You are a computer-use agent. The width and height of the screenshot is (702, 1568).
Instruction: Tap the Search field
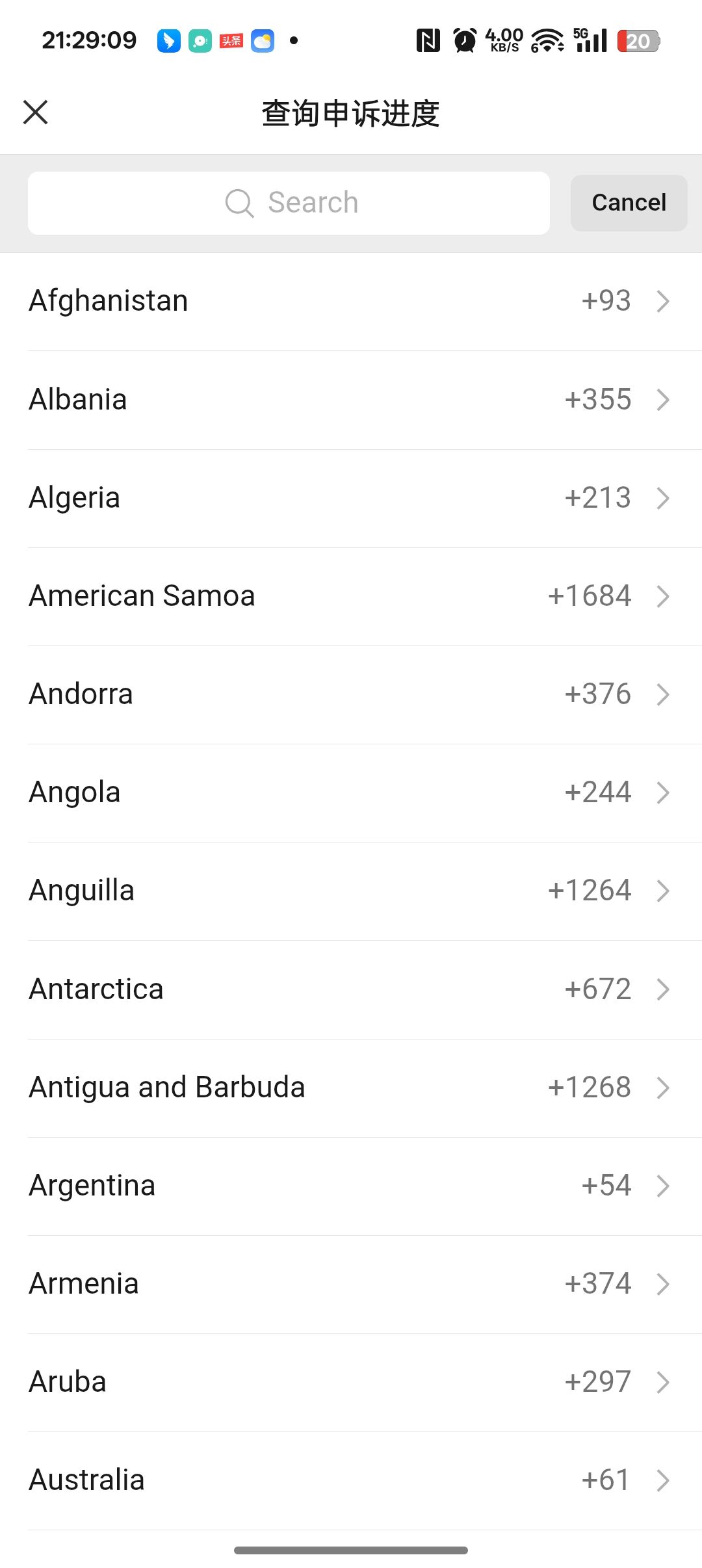click(289, 203)
